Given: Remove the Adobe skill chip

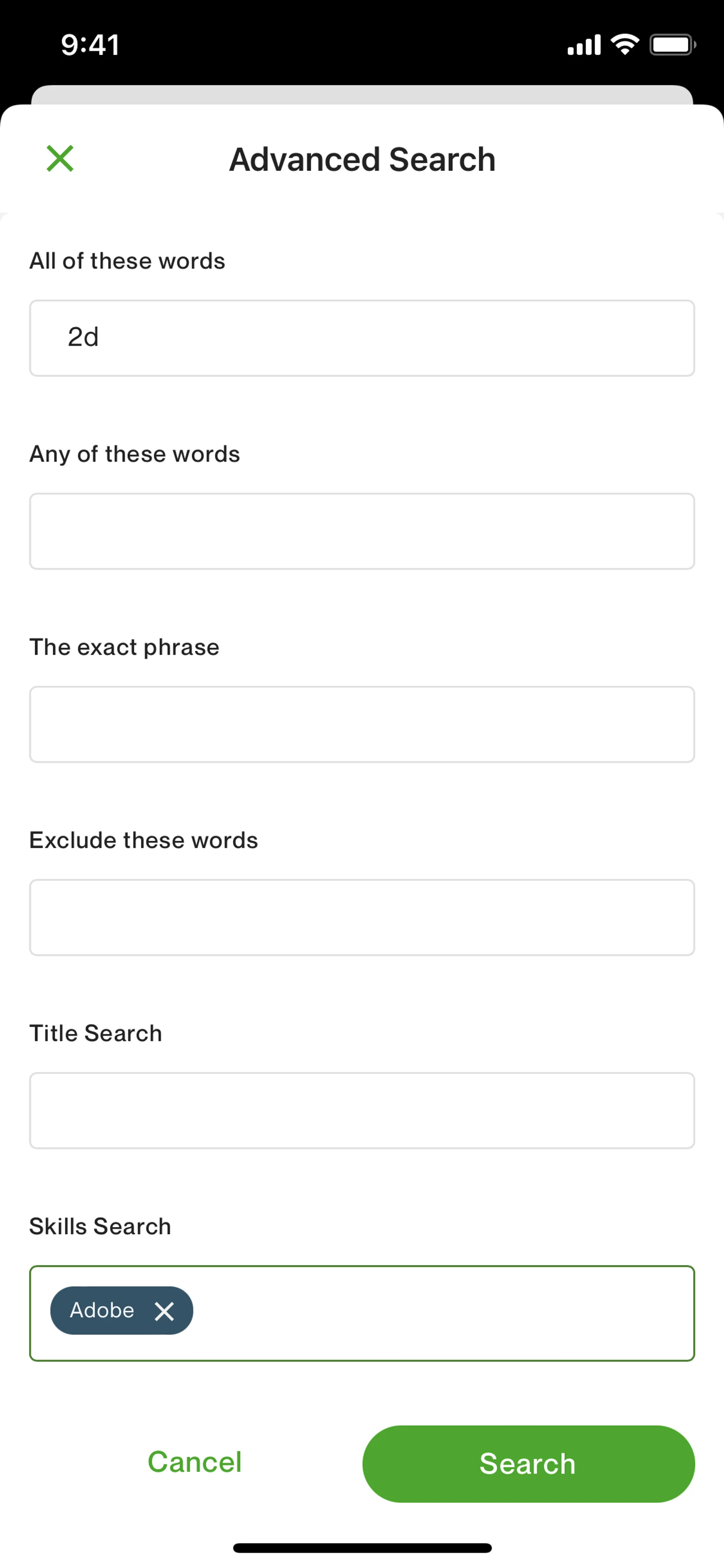Looking at the screenshot, I should [164, 1310].
